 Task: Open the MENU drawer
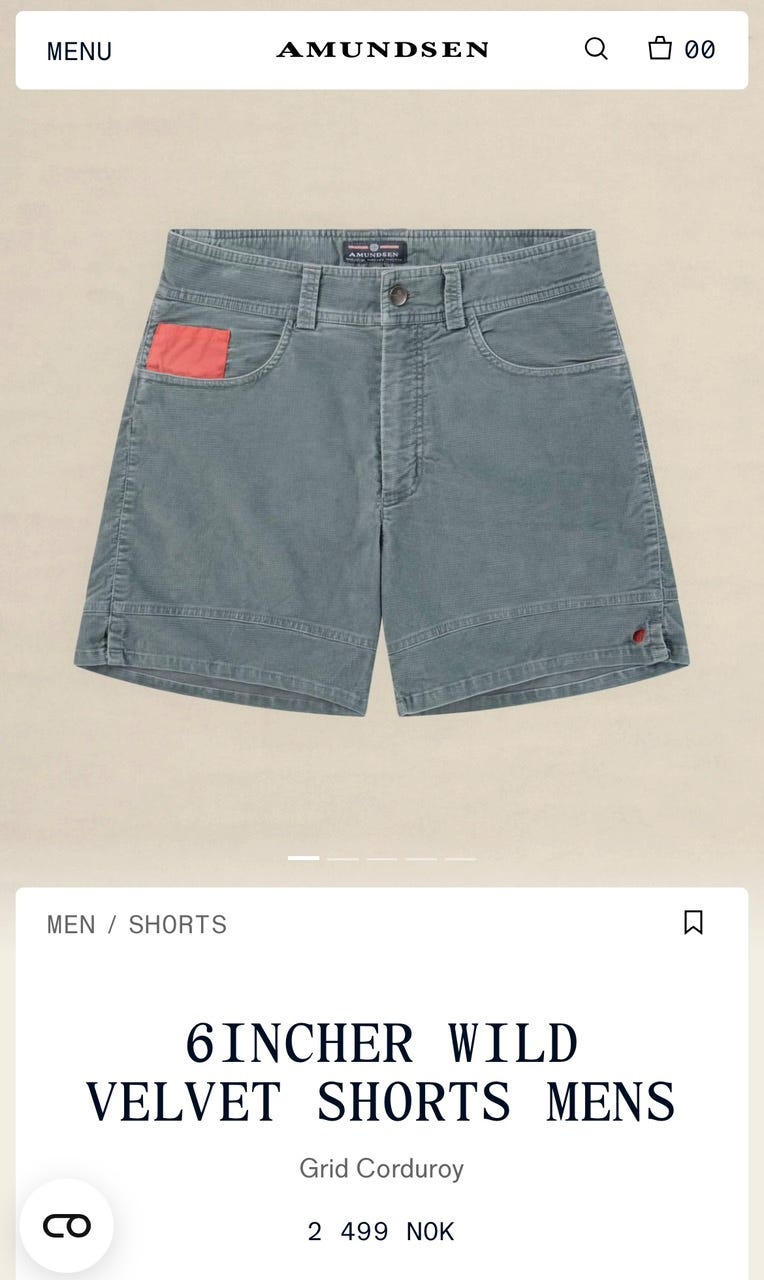pos(79,51)
